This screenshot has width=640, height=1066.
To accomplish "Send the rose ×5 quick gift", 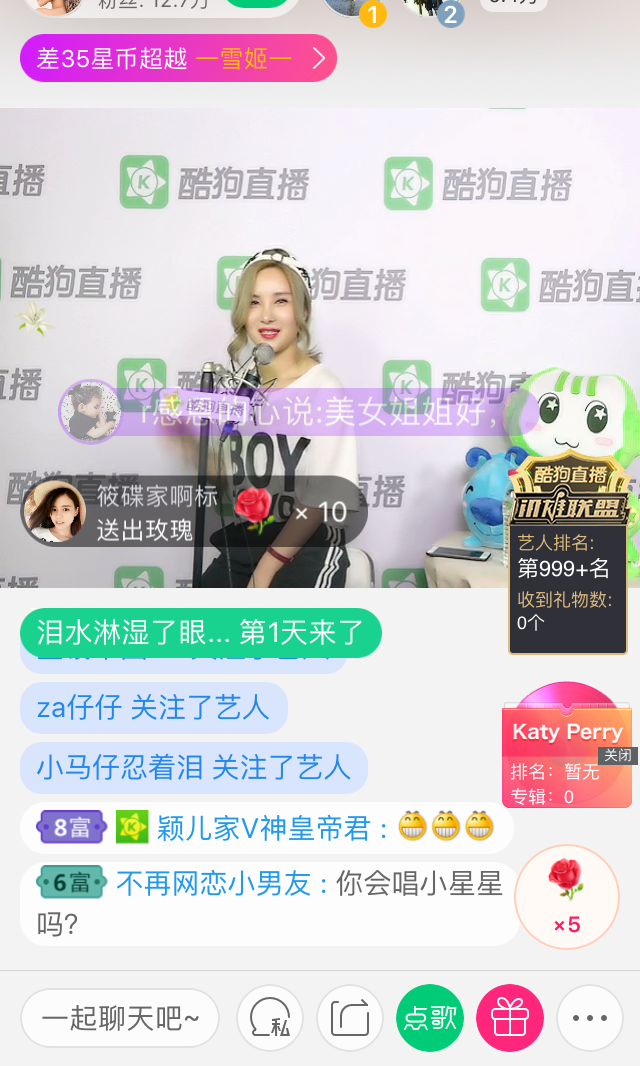I will pyautogui.click(x=566, y=897).
